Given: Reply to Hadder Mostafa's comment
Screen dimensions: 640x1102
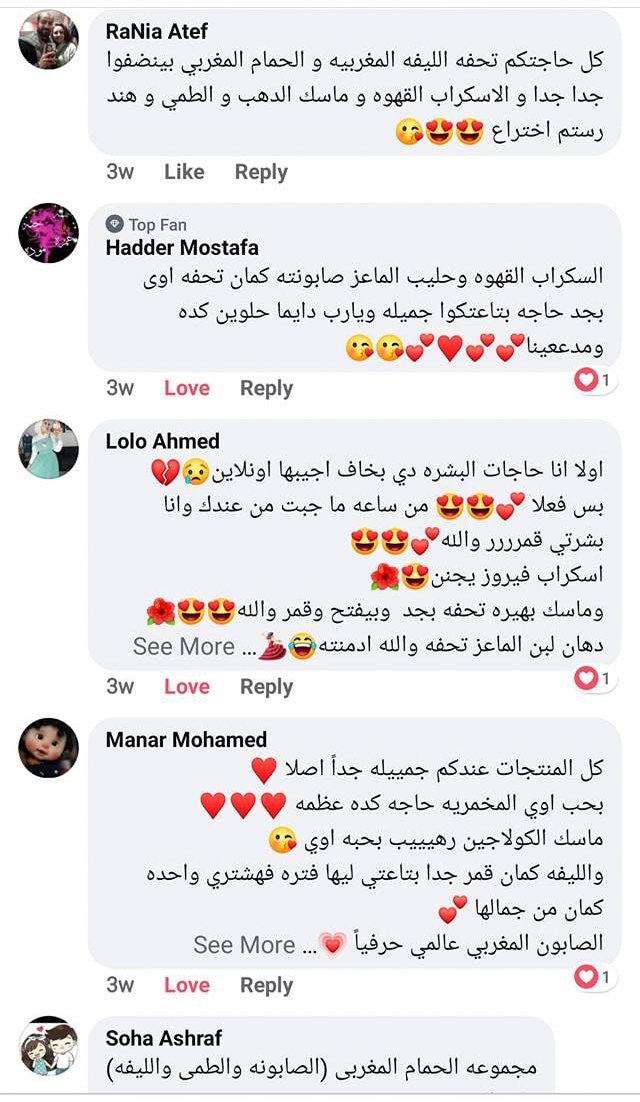Looking at the screenshot, I should (266, 388).
